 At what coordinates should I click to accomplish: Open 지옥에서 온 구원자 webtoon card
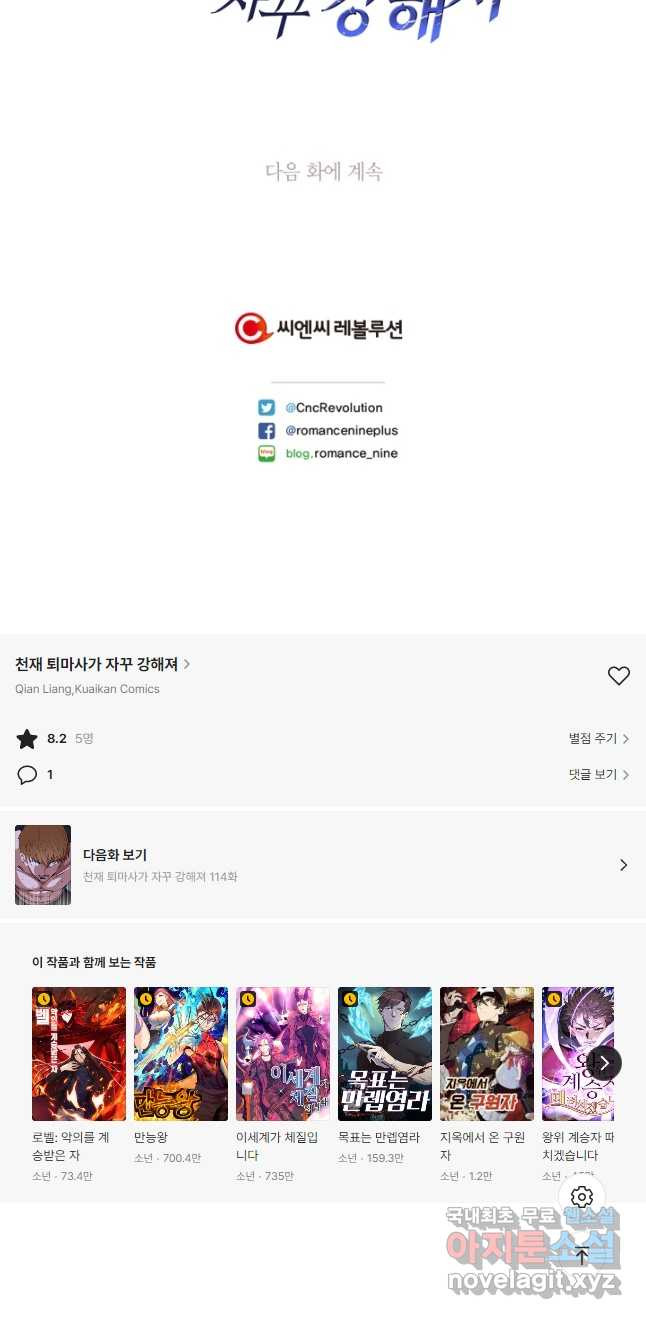click(x=487, y=1054)
